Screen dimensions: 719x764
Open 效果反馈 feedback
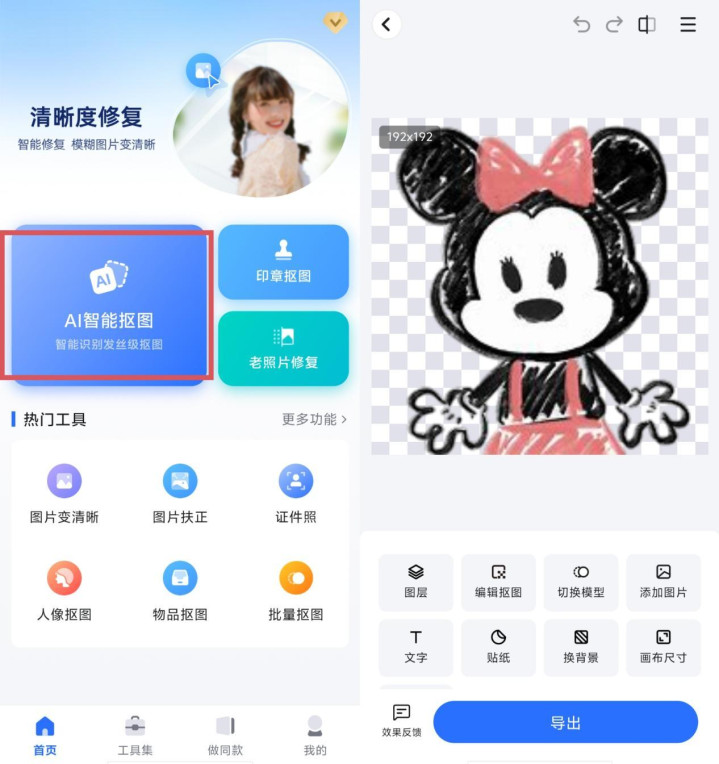click(x=401, y=720)
